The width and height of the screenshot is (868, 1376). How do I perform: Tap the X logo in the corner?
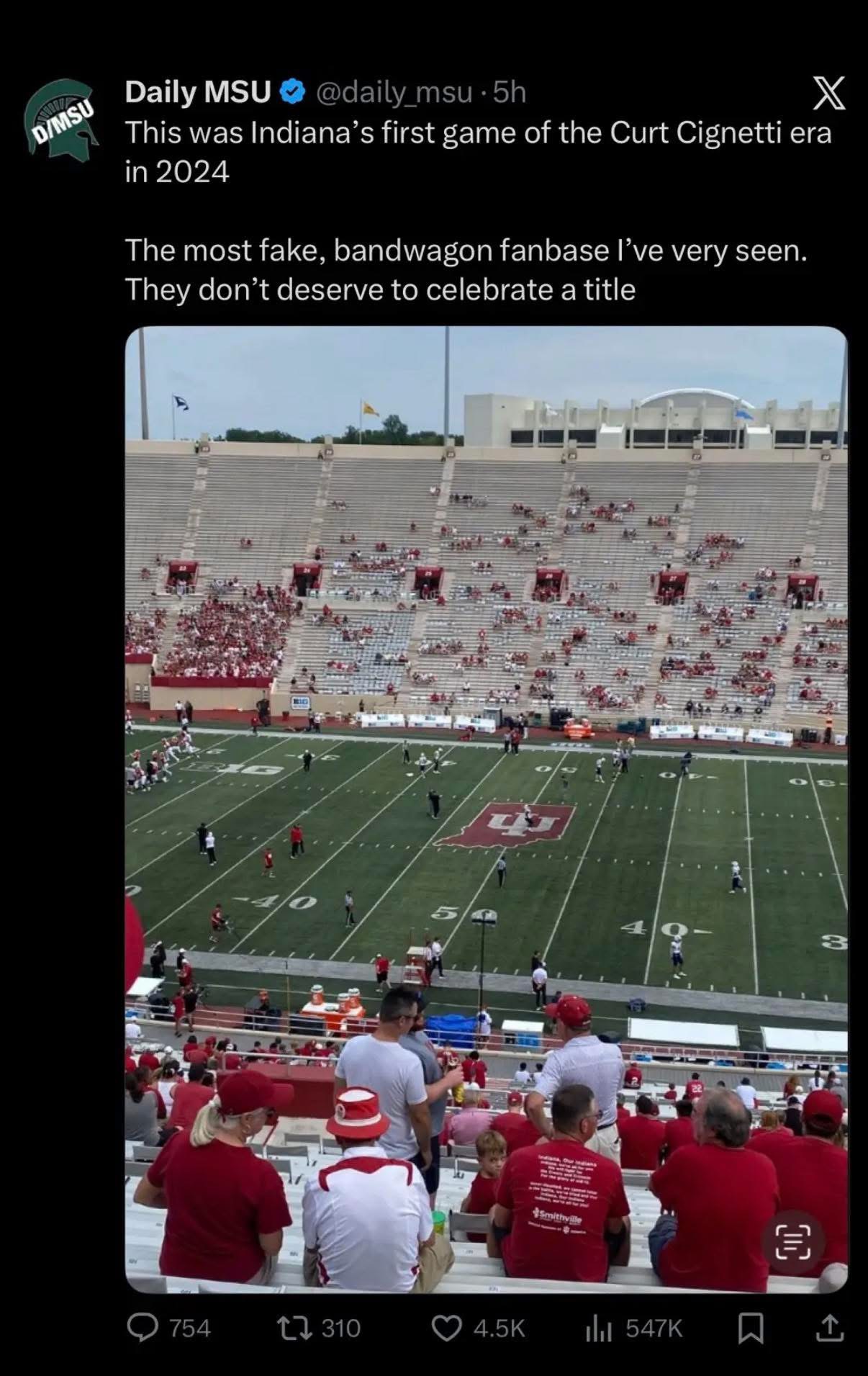[x=829, y=94]
